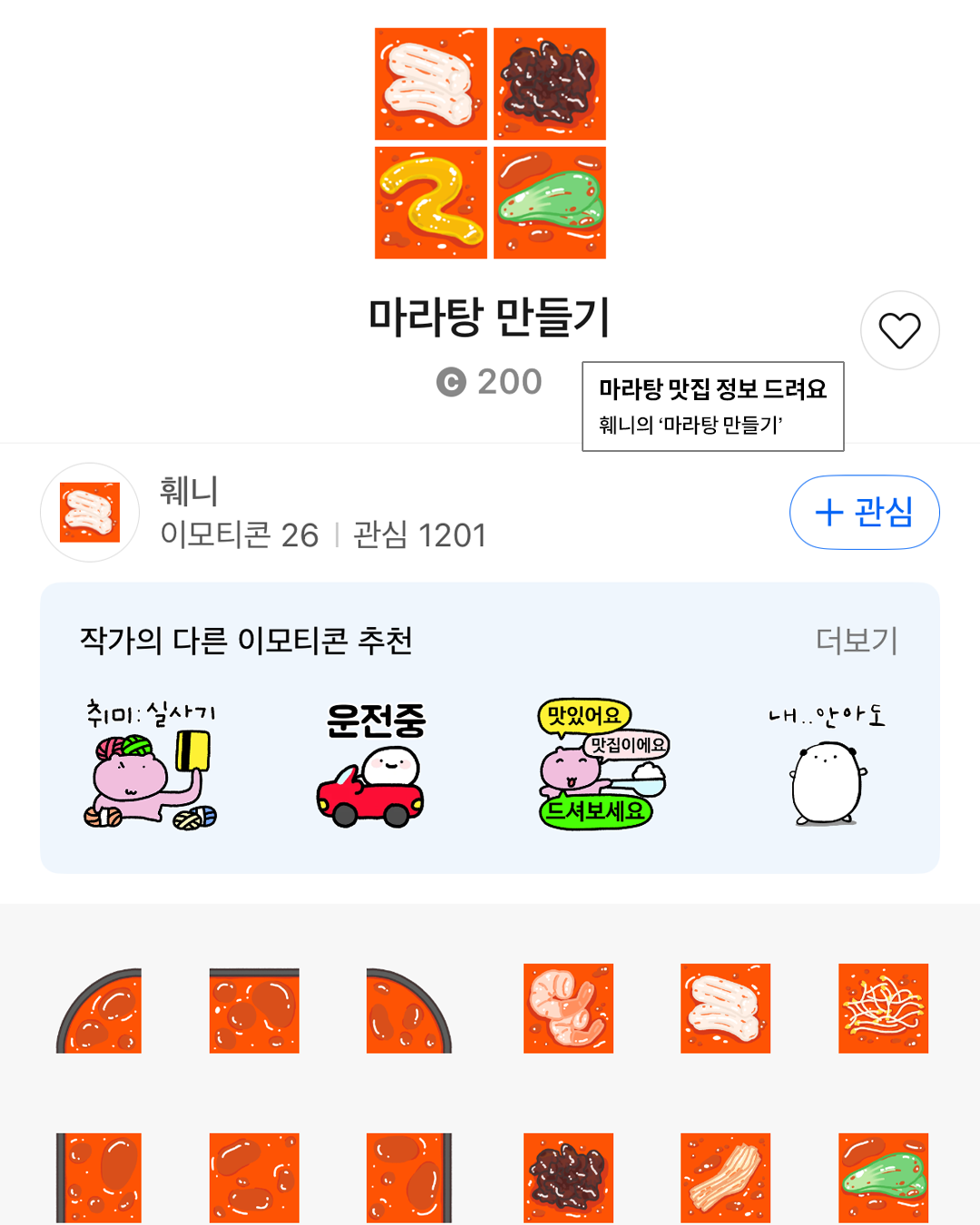Like the 마라탕 만들기 emoticon with the heart

899,330
